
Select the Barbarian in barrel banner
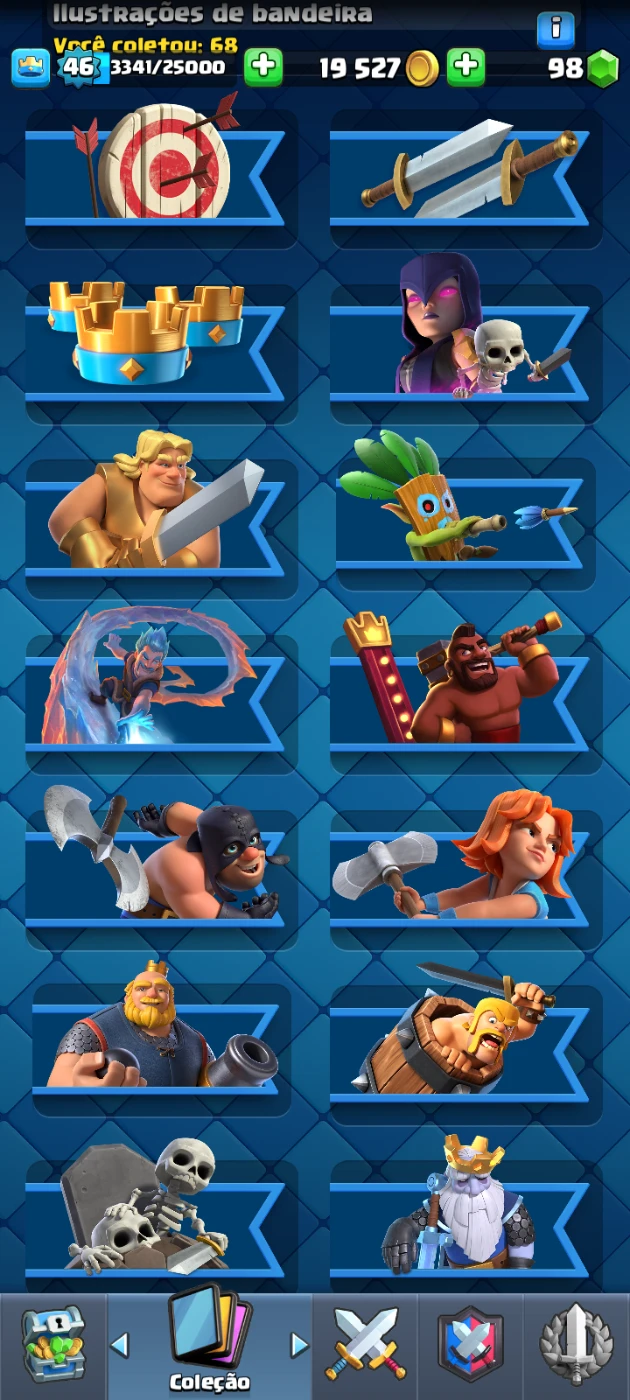[465, 1035]
